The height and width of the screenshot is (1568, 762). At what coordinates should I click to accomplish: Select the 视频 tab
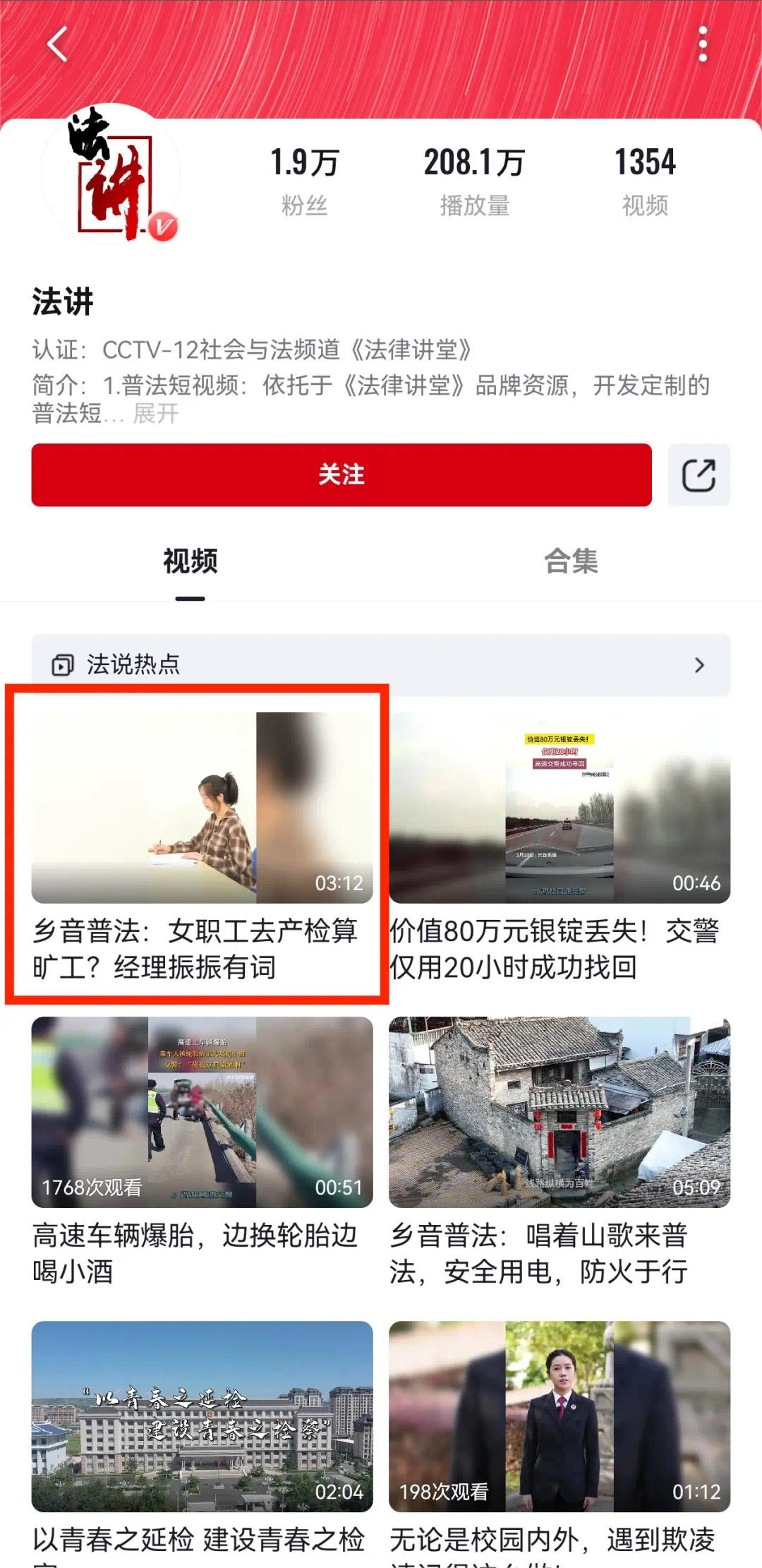click(190, 562)
